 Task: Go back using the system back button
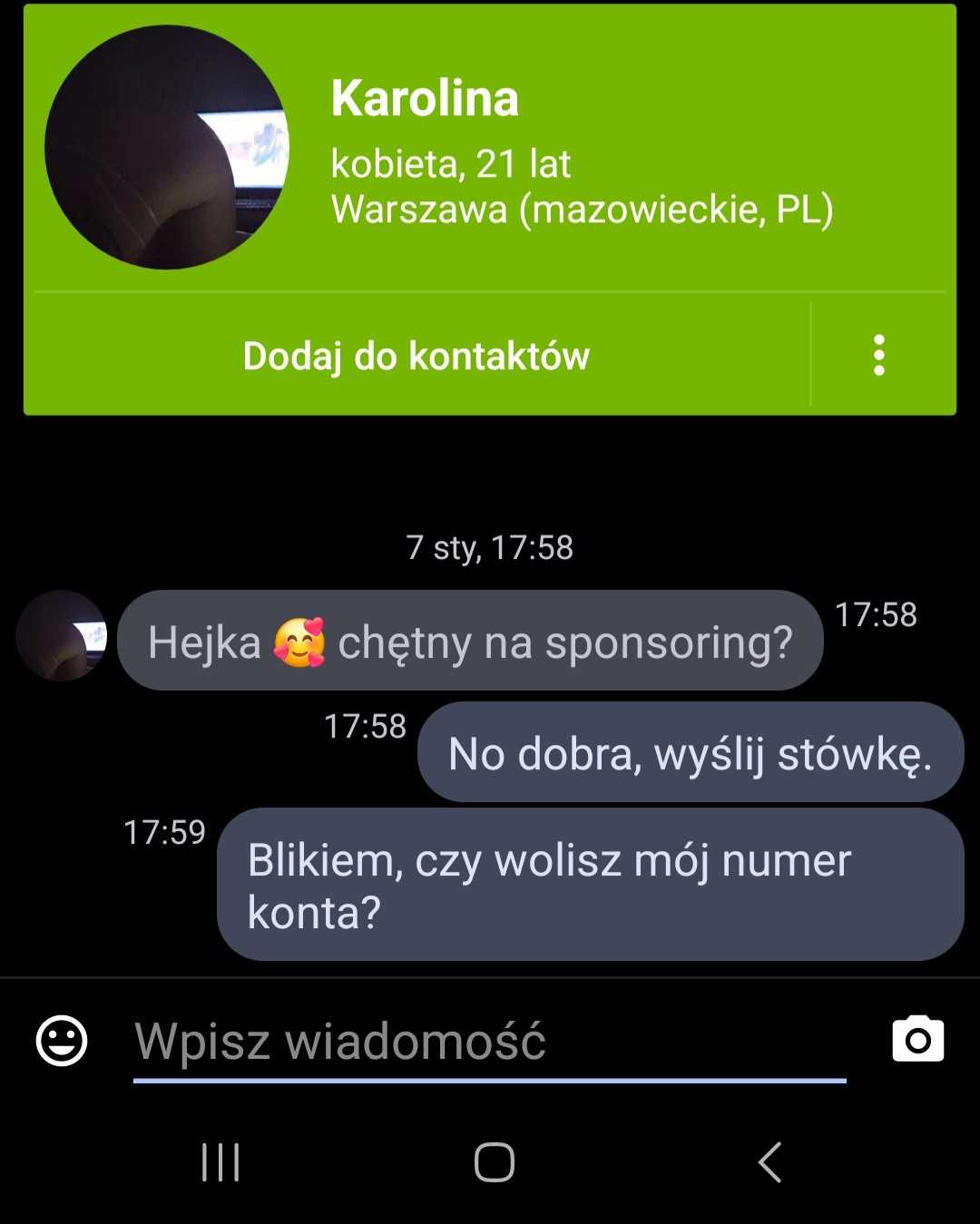point(769,1161)
